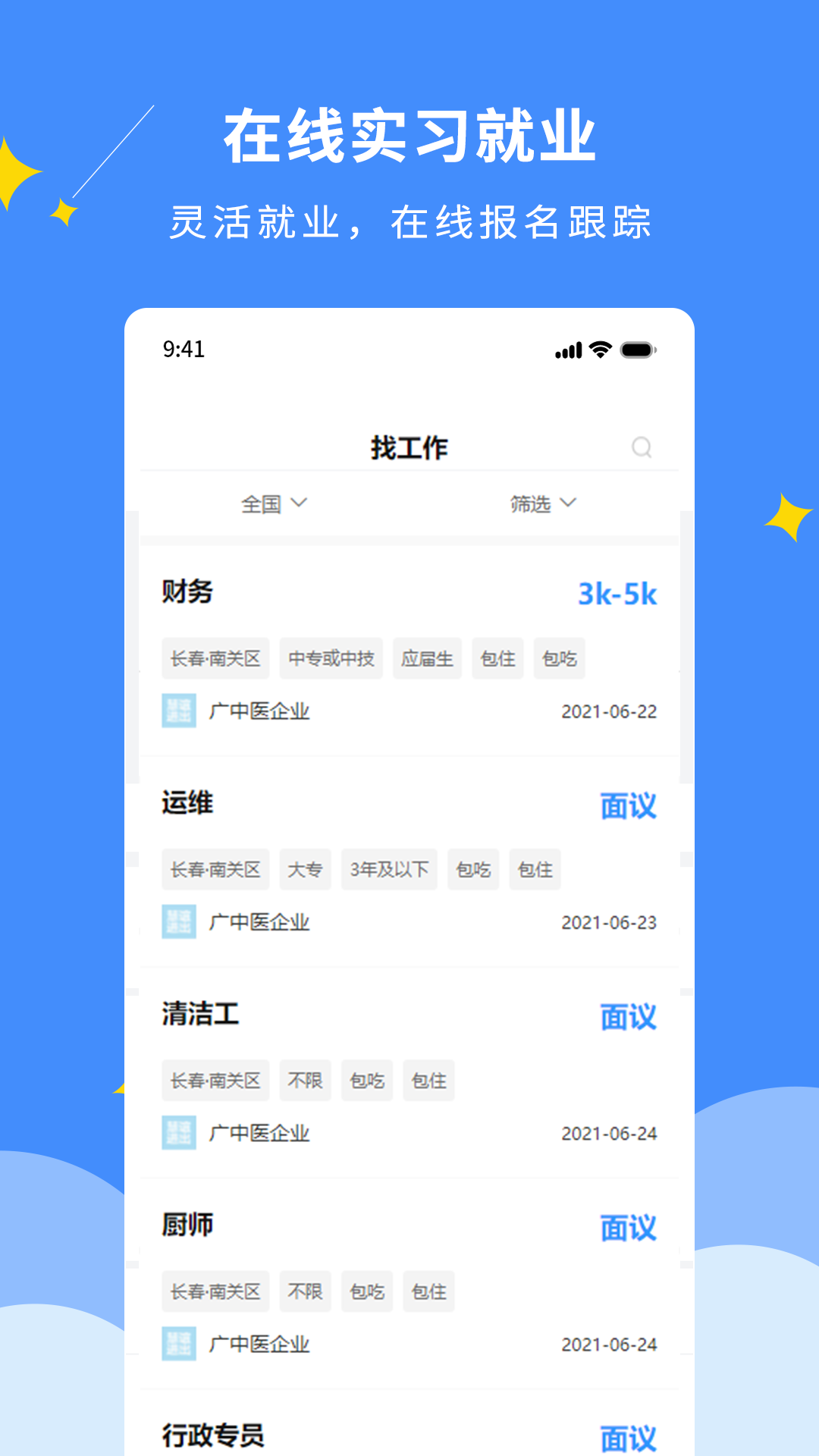Open the search in 找工作 page
819x1456 pixels.
click(x=641, y=447)
